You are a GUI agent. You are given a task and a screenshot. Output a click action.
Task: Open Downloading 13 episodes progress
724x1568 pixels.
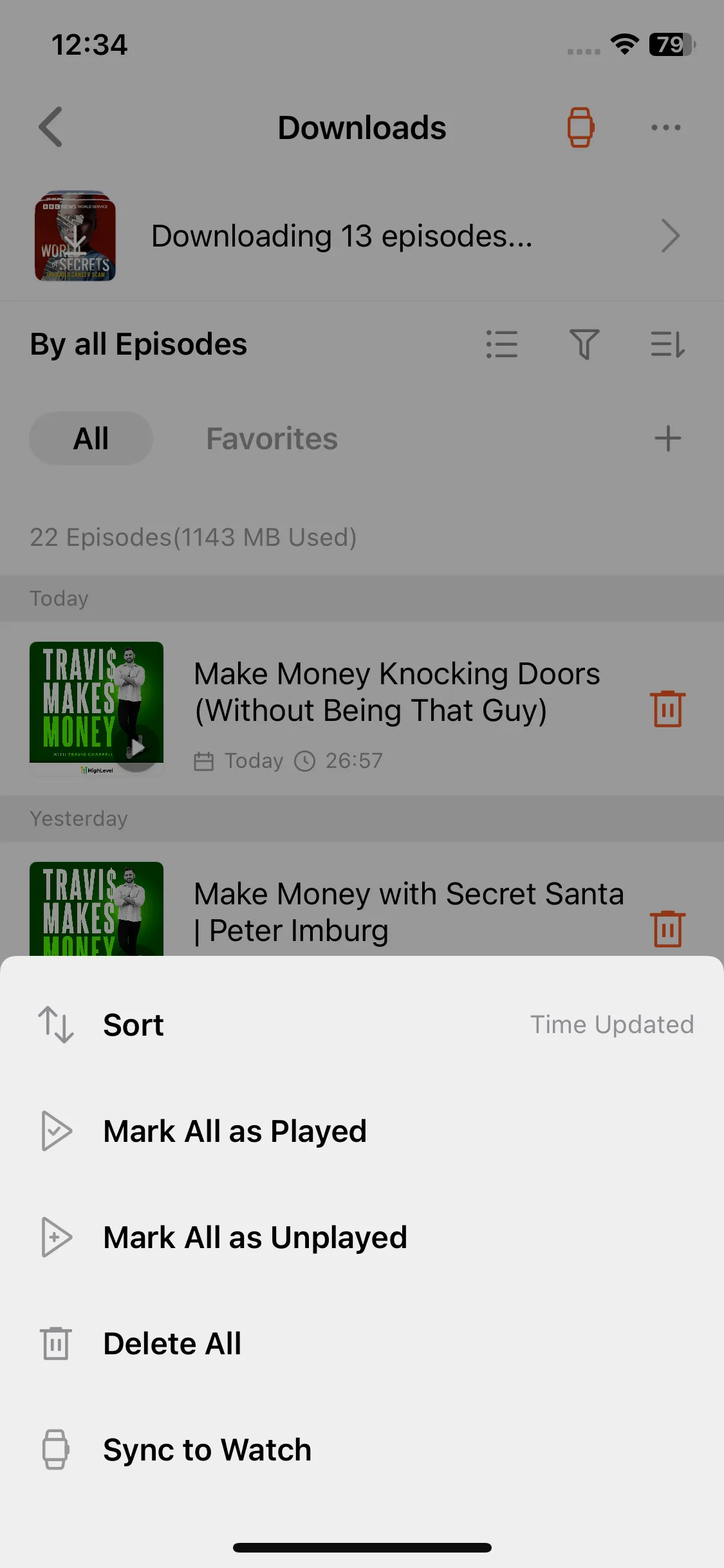[x=360, y=236]
